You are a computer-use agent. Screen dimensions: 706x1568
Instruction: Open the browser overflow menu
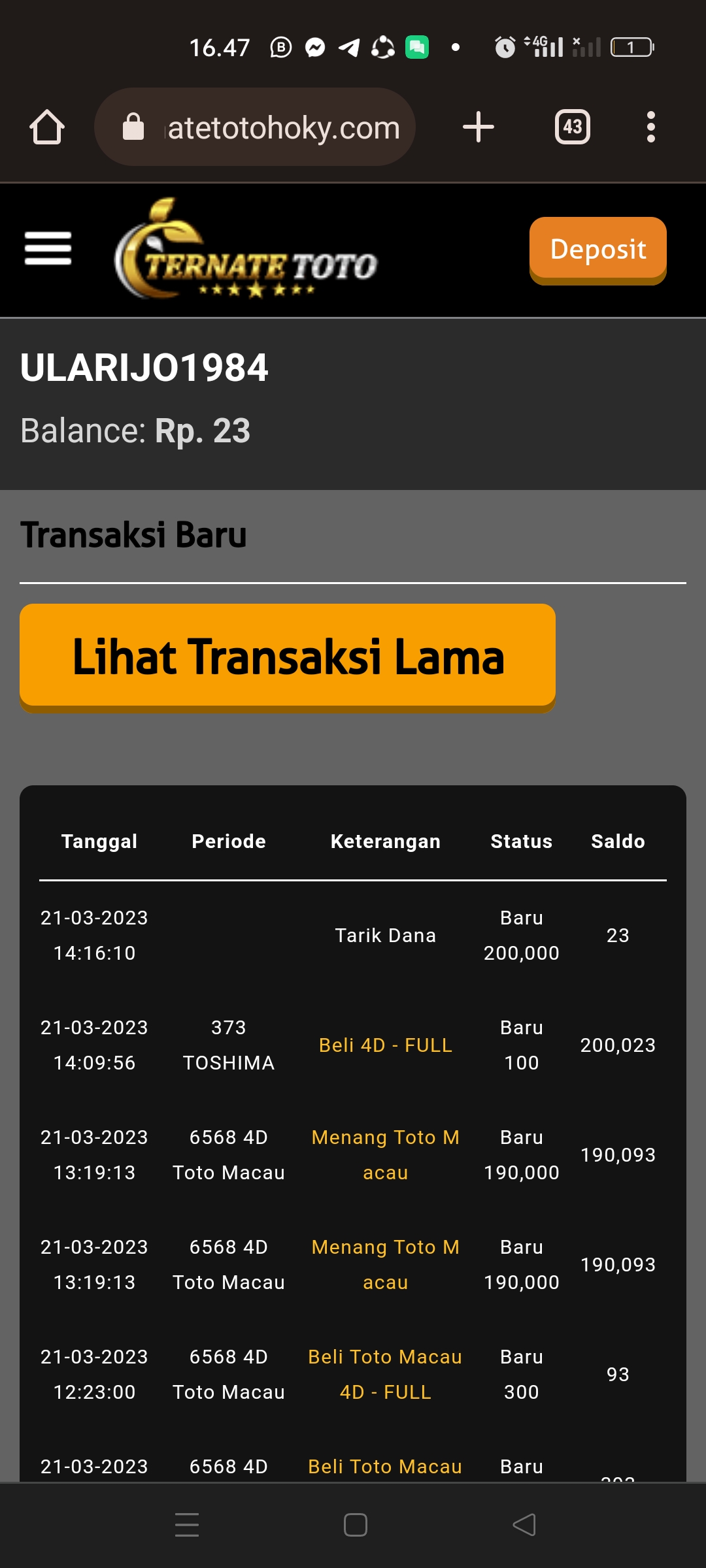[650, 127]
